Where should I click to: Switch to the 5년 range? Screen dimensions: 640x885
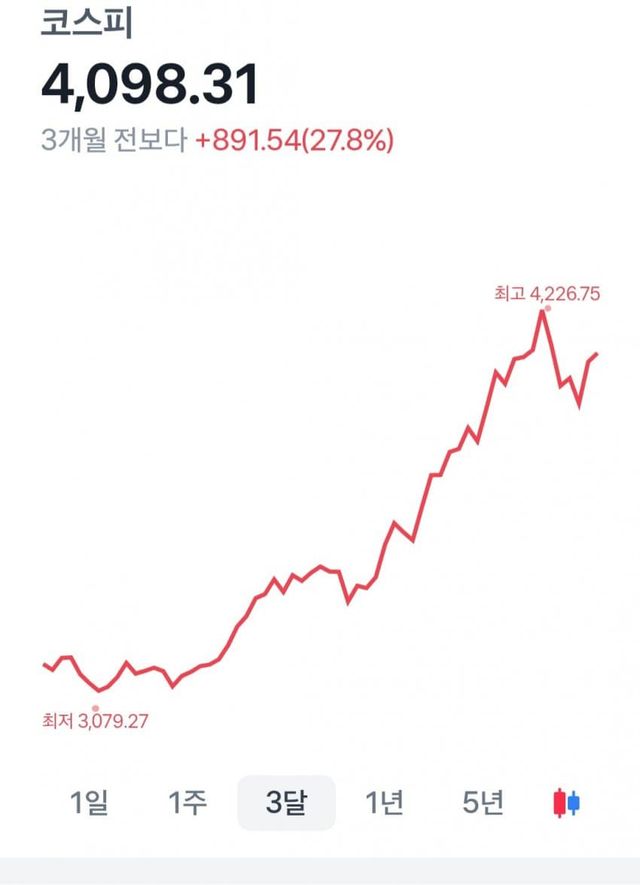[483, 802]
